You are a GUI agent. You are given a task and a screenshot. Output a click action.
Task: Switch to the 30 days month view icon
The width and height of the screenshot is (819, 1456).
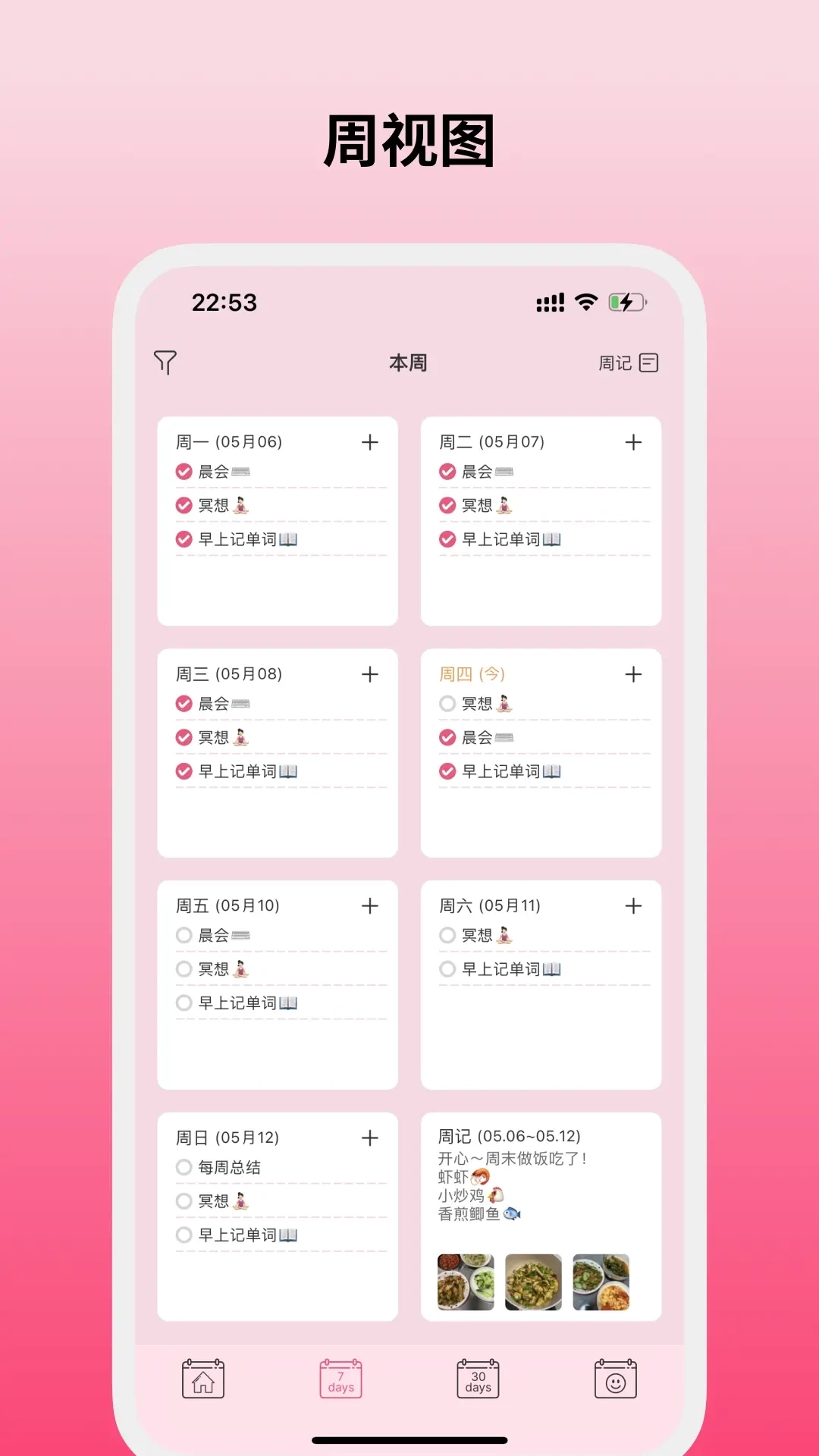pos(476,1380)
